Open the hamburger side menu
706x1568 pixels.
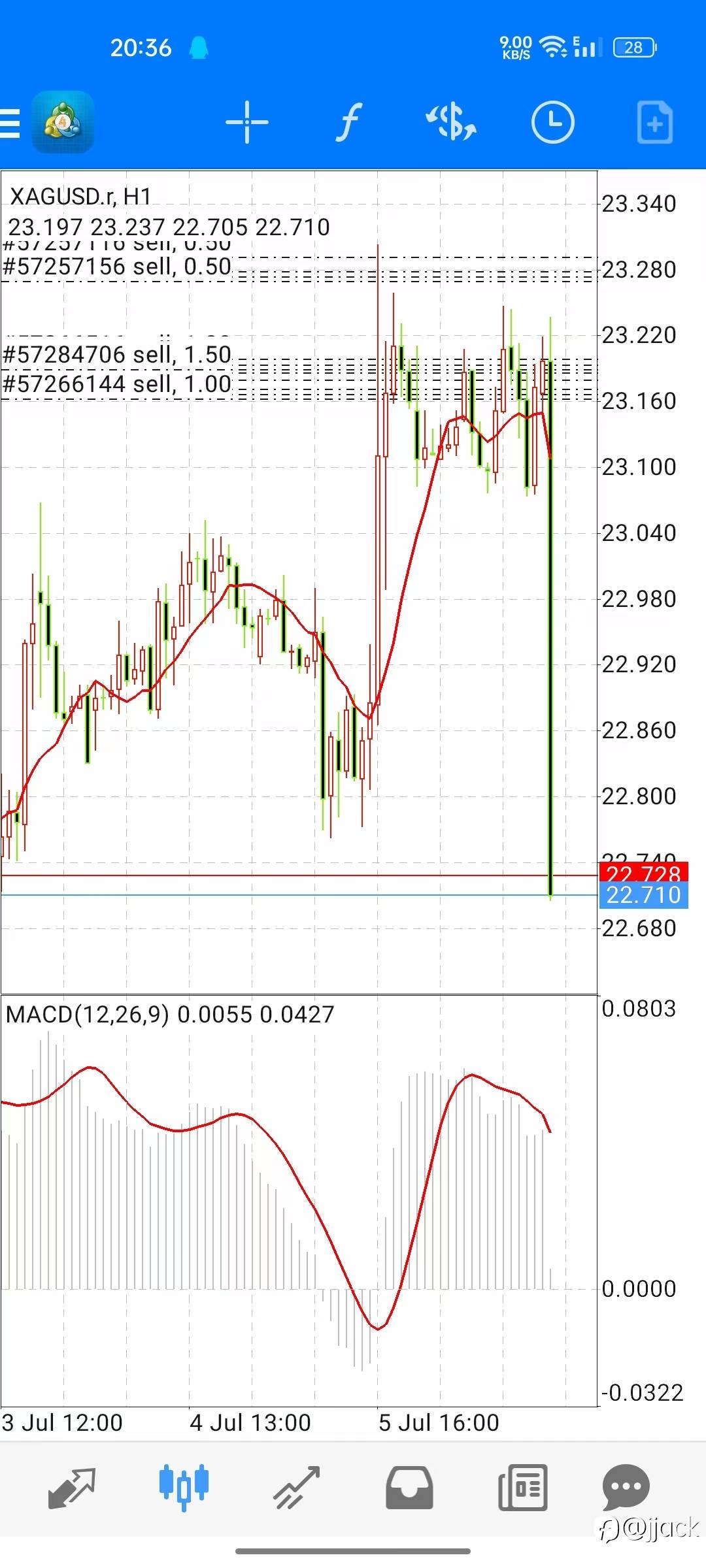pyautogui.click(x=9, y=123)
